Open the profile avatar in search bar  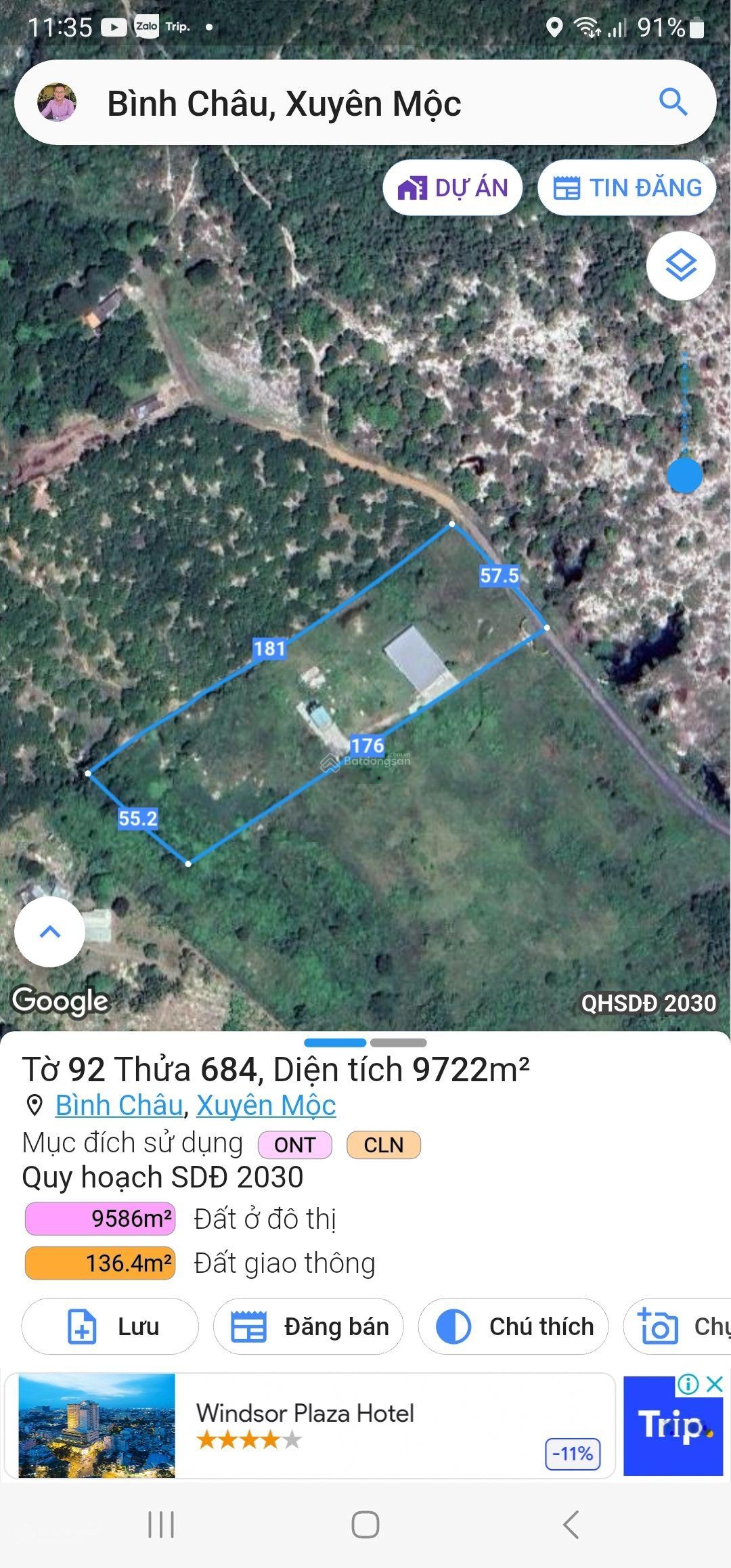[57, 103]
